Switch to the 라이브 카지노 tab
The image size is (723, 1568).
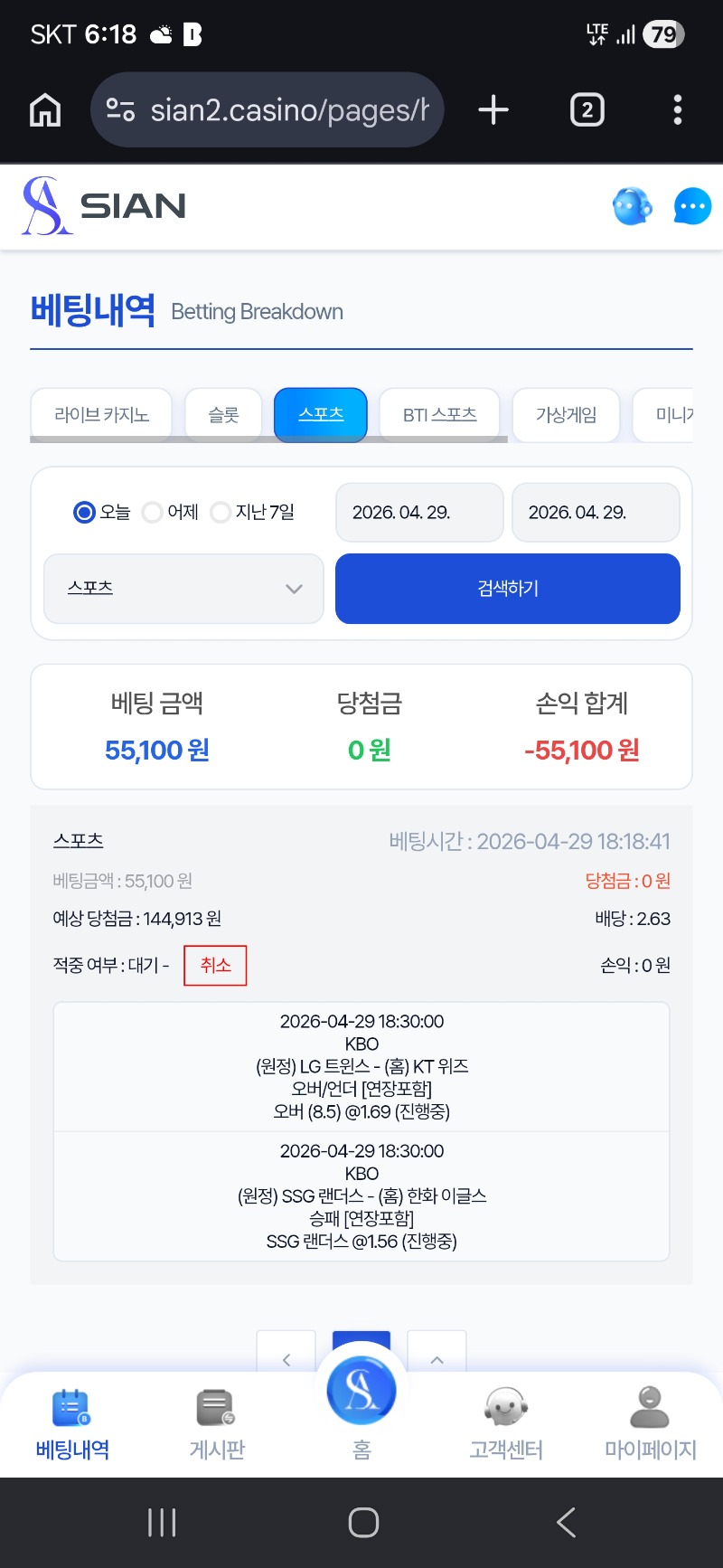point(101,414)
